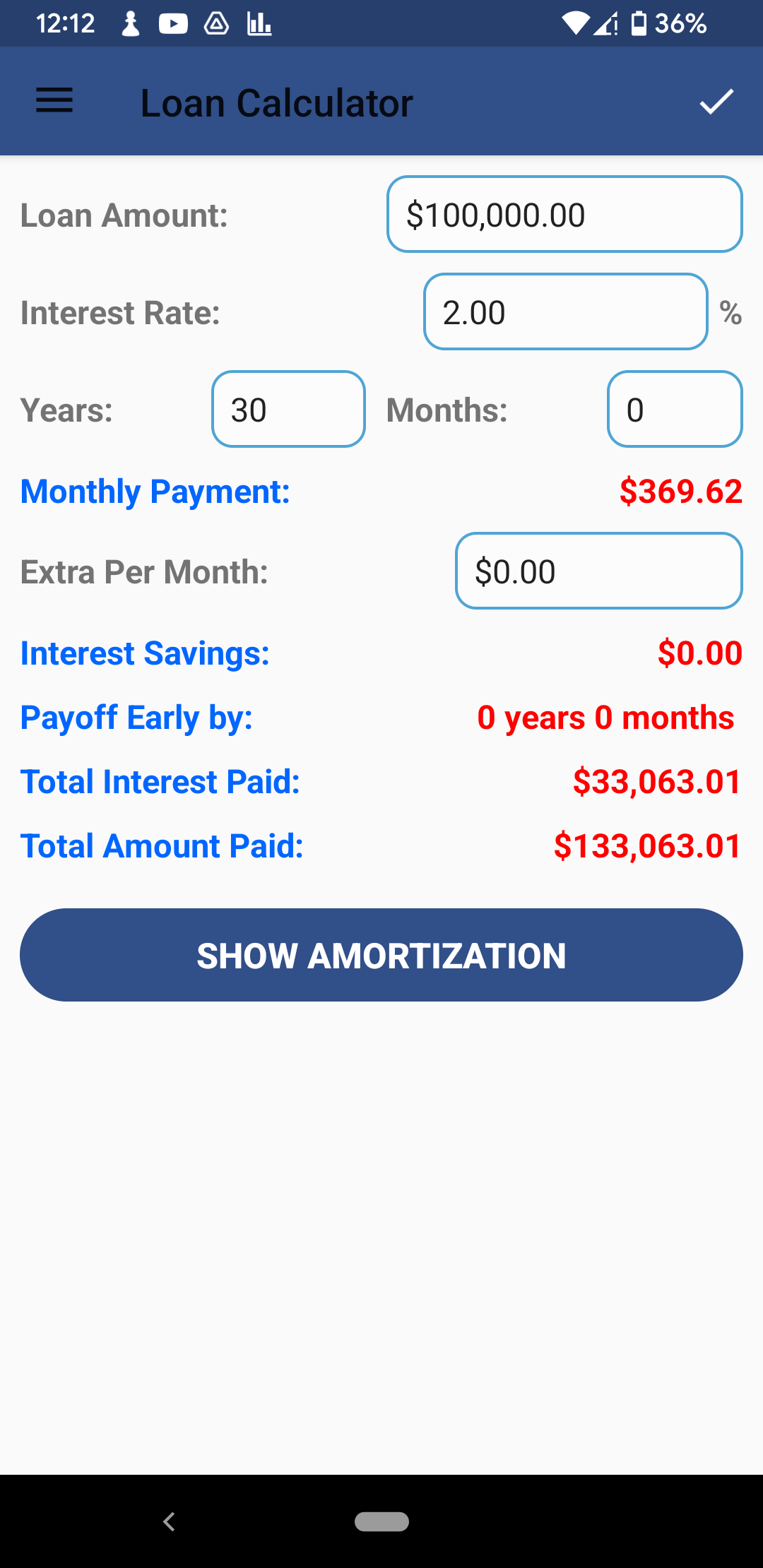
Task: Tap the clock showing 12:12
Action: pyautogui.click(x=66, y=23)
